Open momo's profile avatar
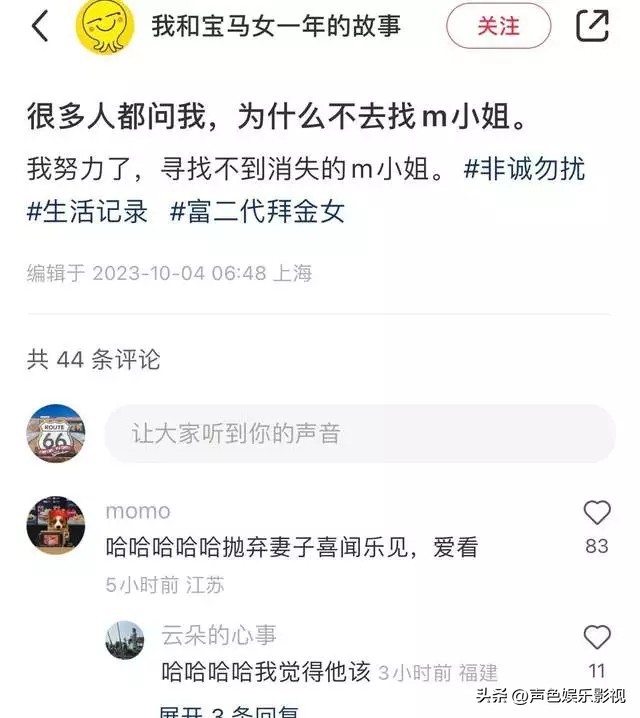 click(55, 525)
